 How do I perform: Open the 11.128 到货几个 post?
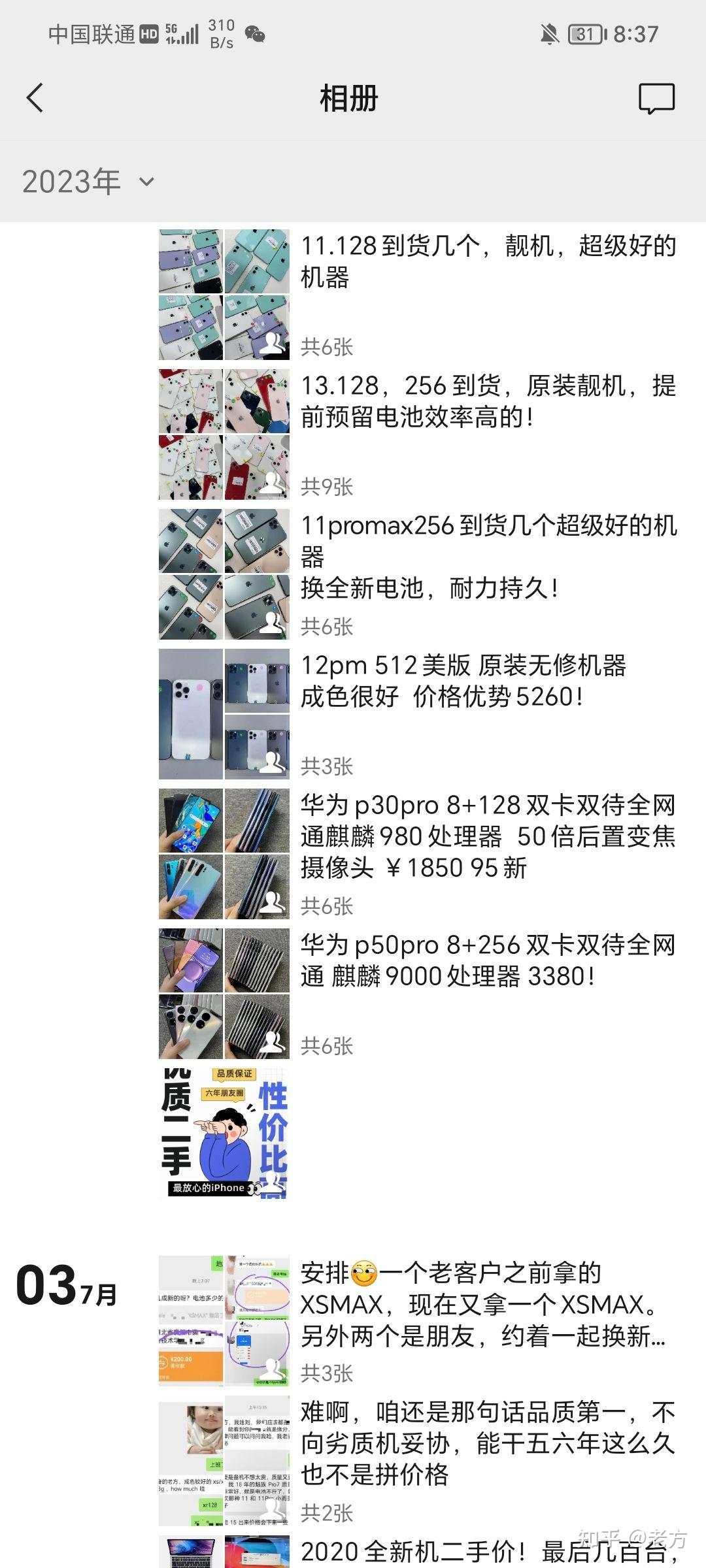(x=488, y=262)
